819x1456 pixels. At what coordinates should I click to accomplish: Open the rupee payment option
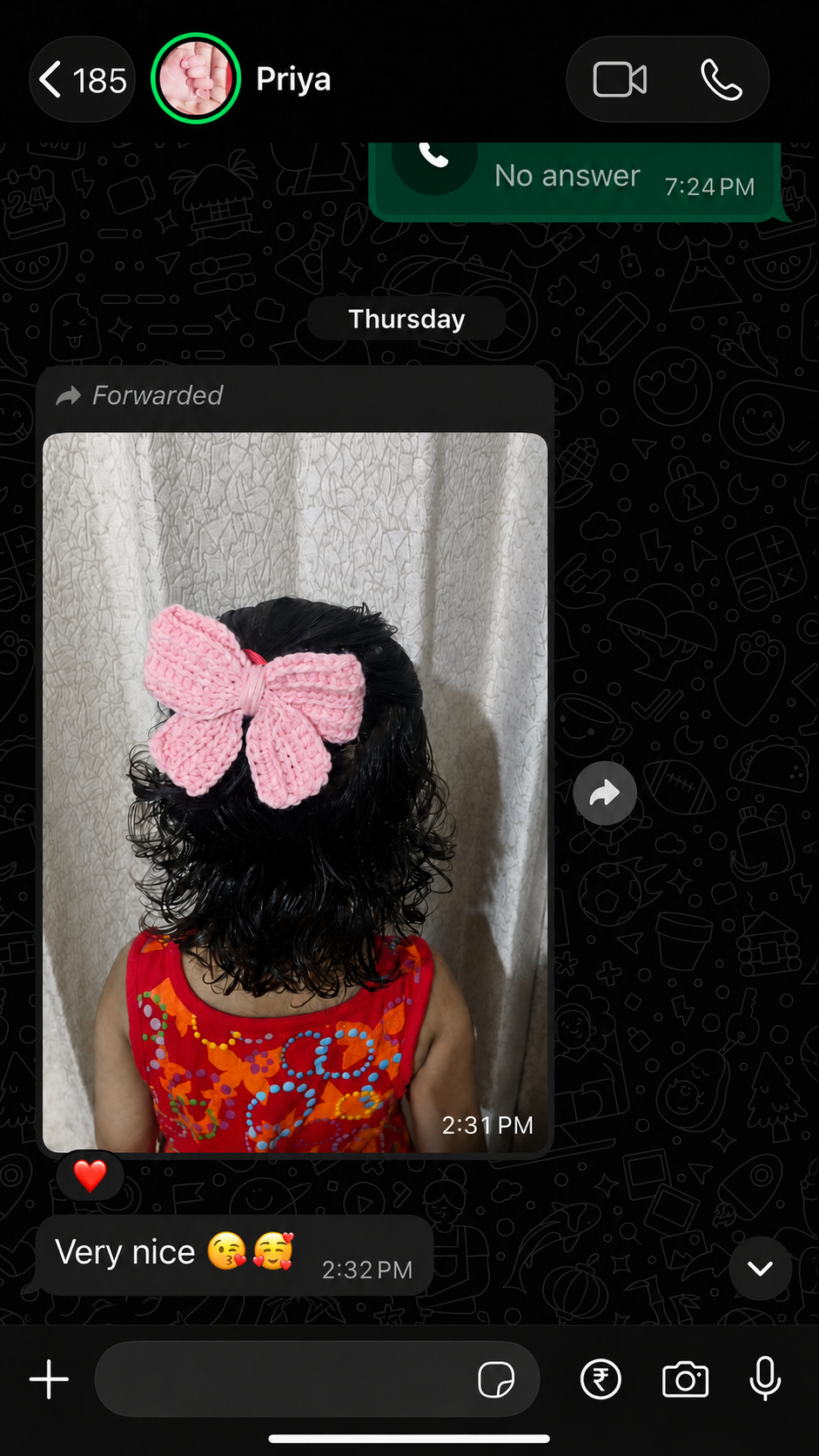point(601,1379)
